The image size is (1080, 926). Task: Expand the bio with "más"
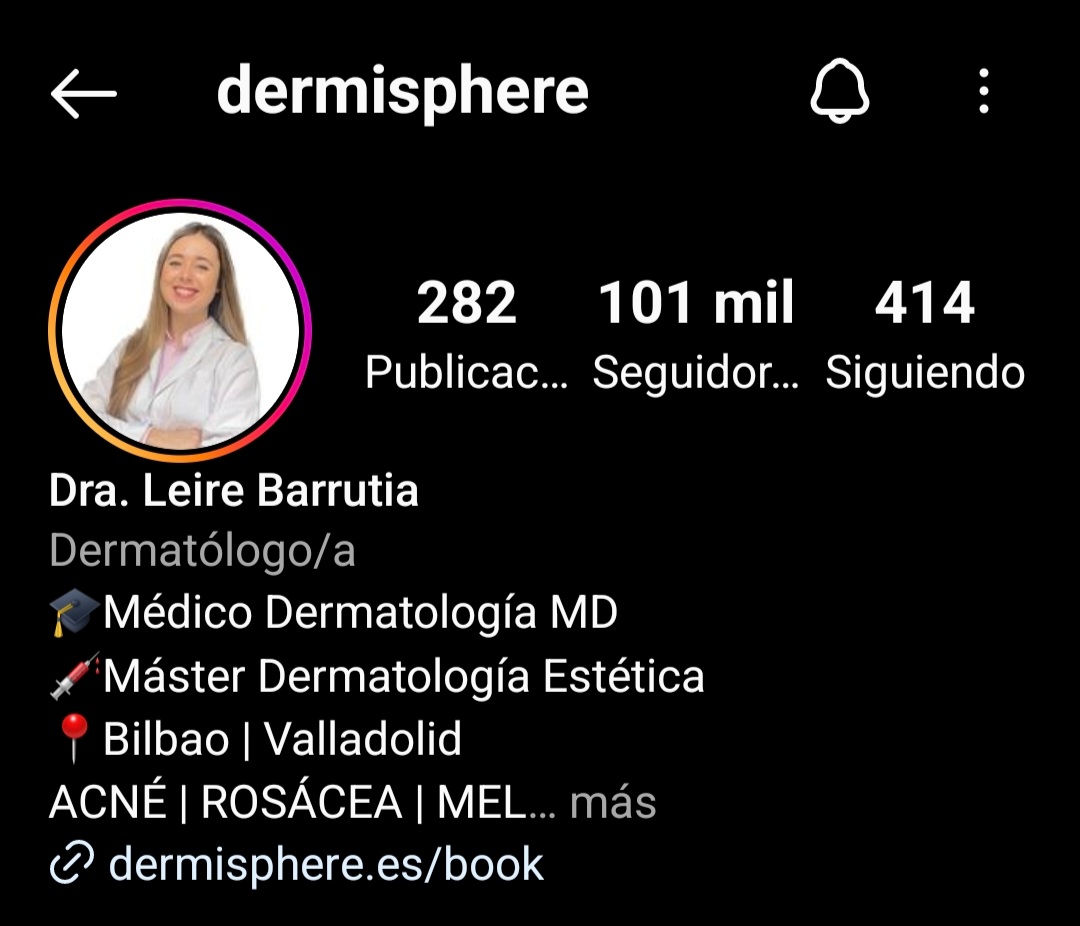point(613,803)
